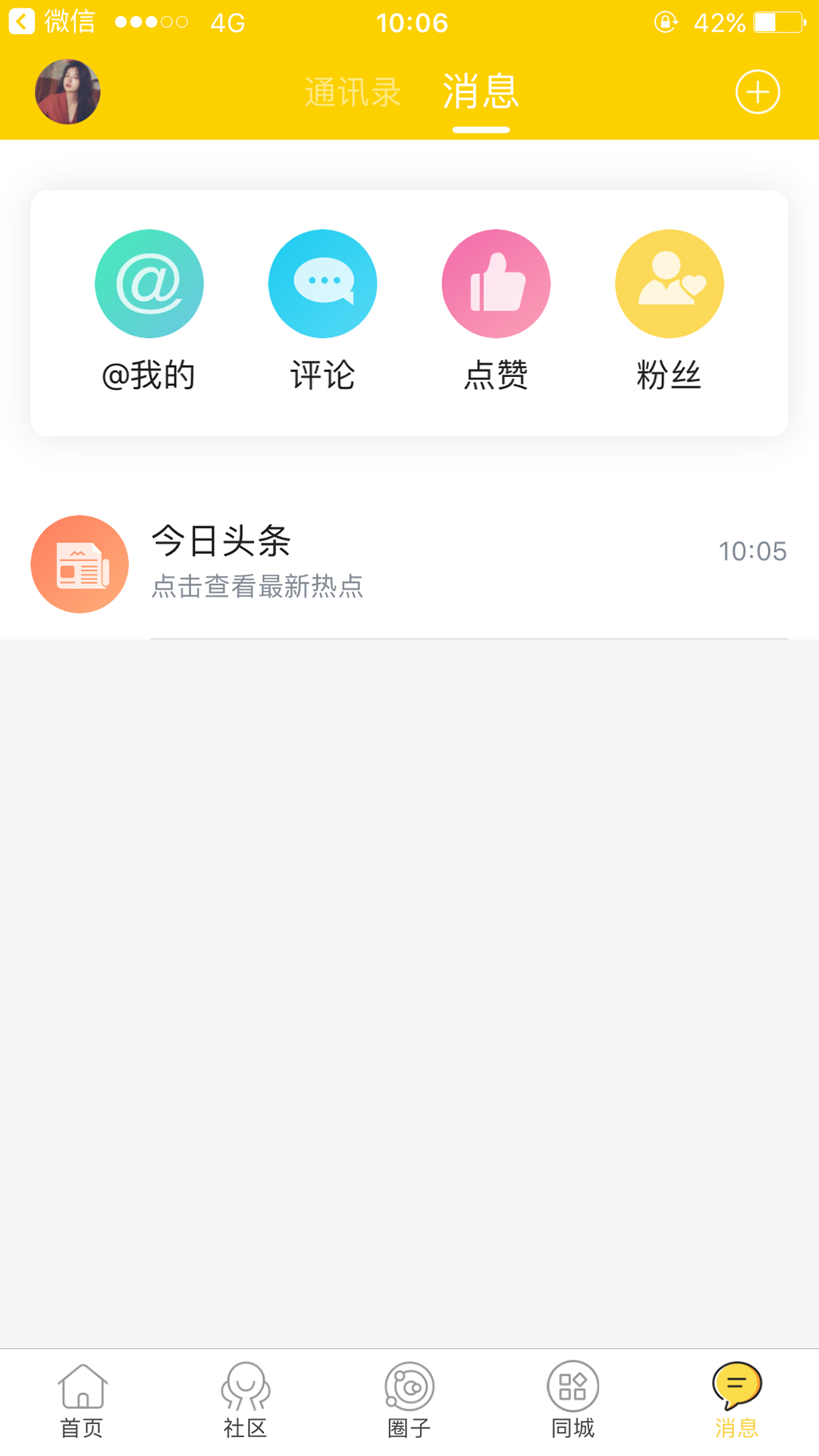819x1456 pixels.
Task: Switch to the 通讯录 tab
Action: coord(353,93)
